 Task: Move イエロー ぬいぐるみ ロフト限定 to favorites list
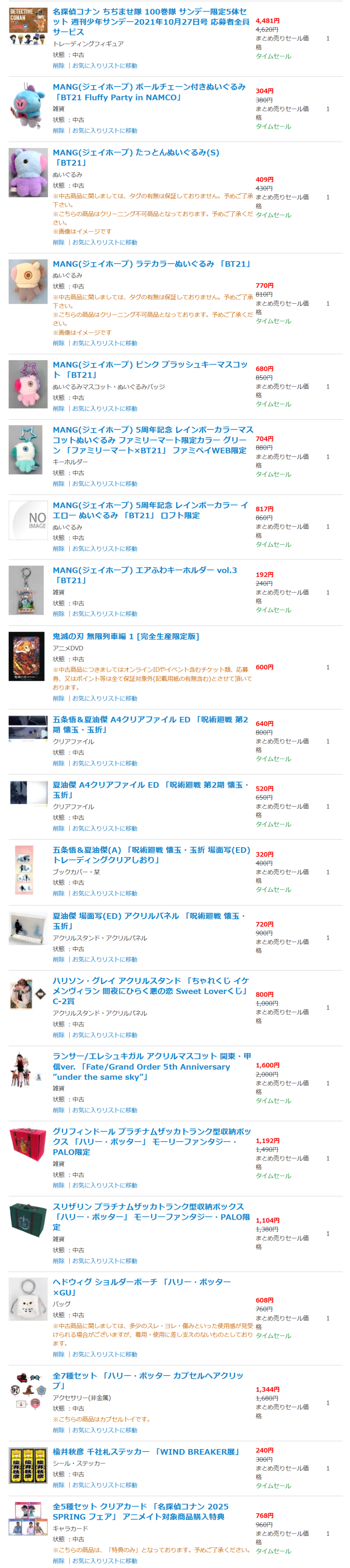(x=105, y=549)
